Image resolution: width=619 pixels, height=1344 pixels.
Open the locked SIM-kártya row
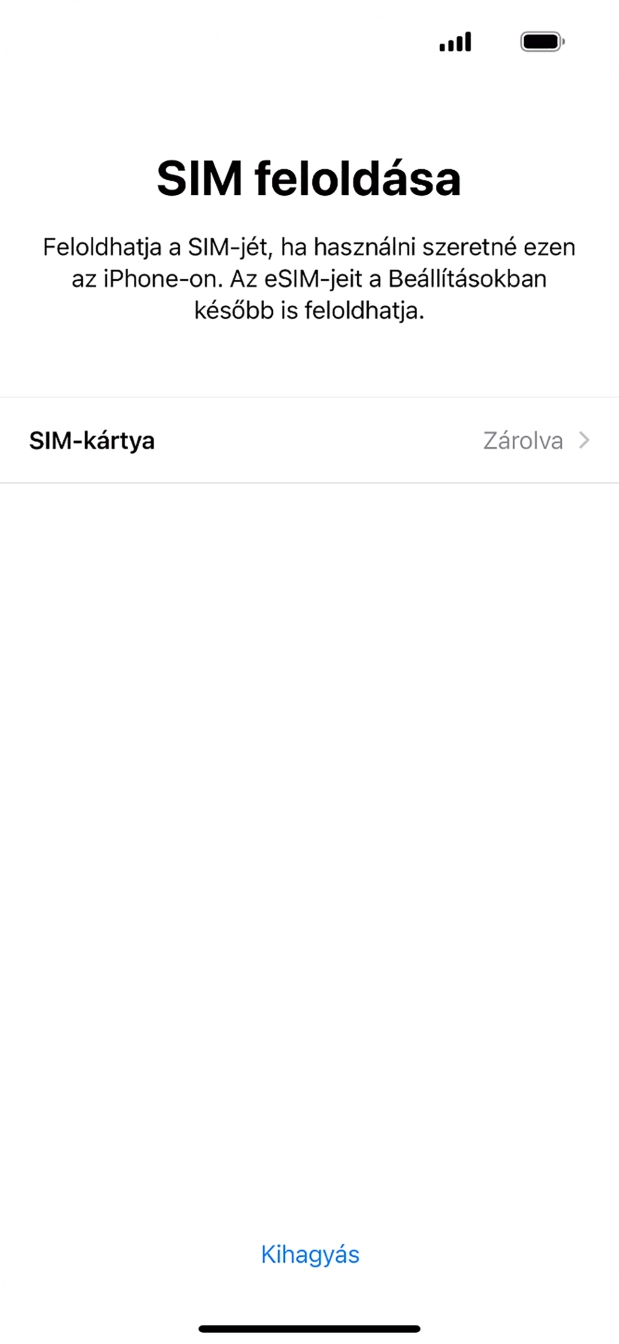click(x=309, y=440)
